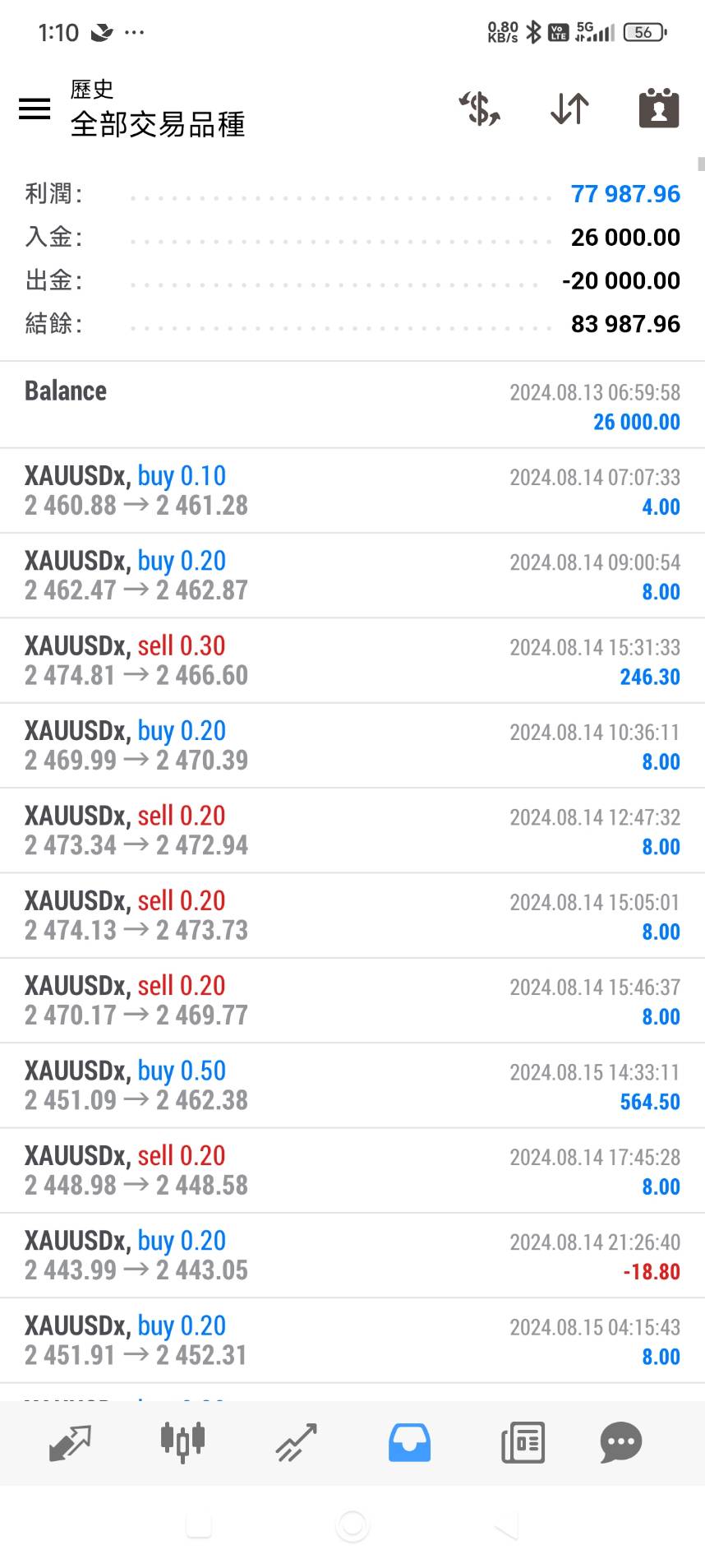The height and width of the screenshot is (1568, 705).
Task: Open the losing buy trade of -18.80
Action: tap(352, 1256)
